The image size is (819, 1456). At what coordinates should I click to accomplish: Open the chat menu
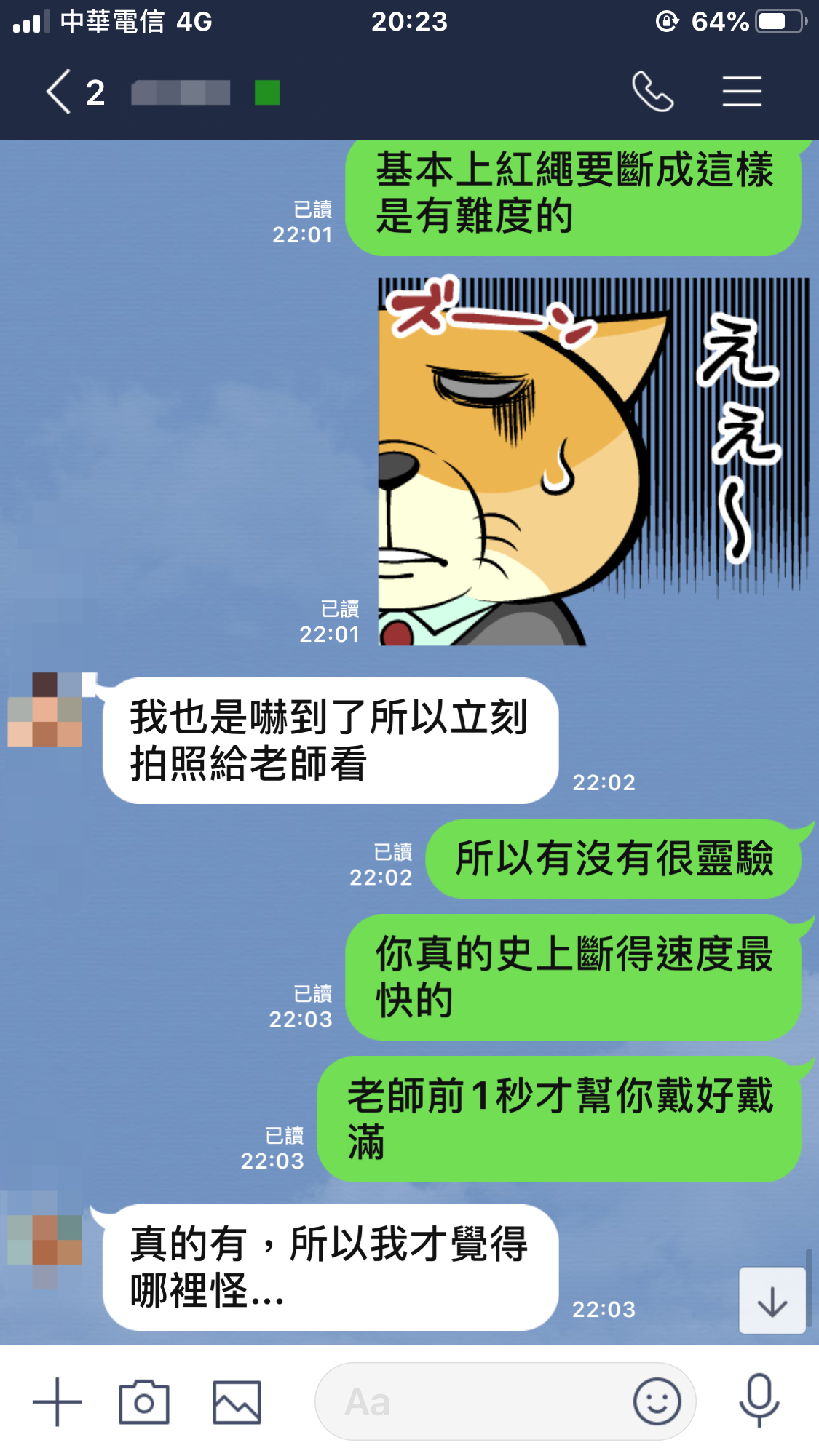coord(741,92)
